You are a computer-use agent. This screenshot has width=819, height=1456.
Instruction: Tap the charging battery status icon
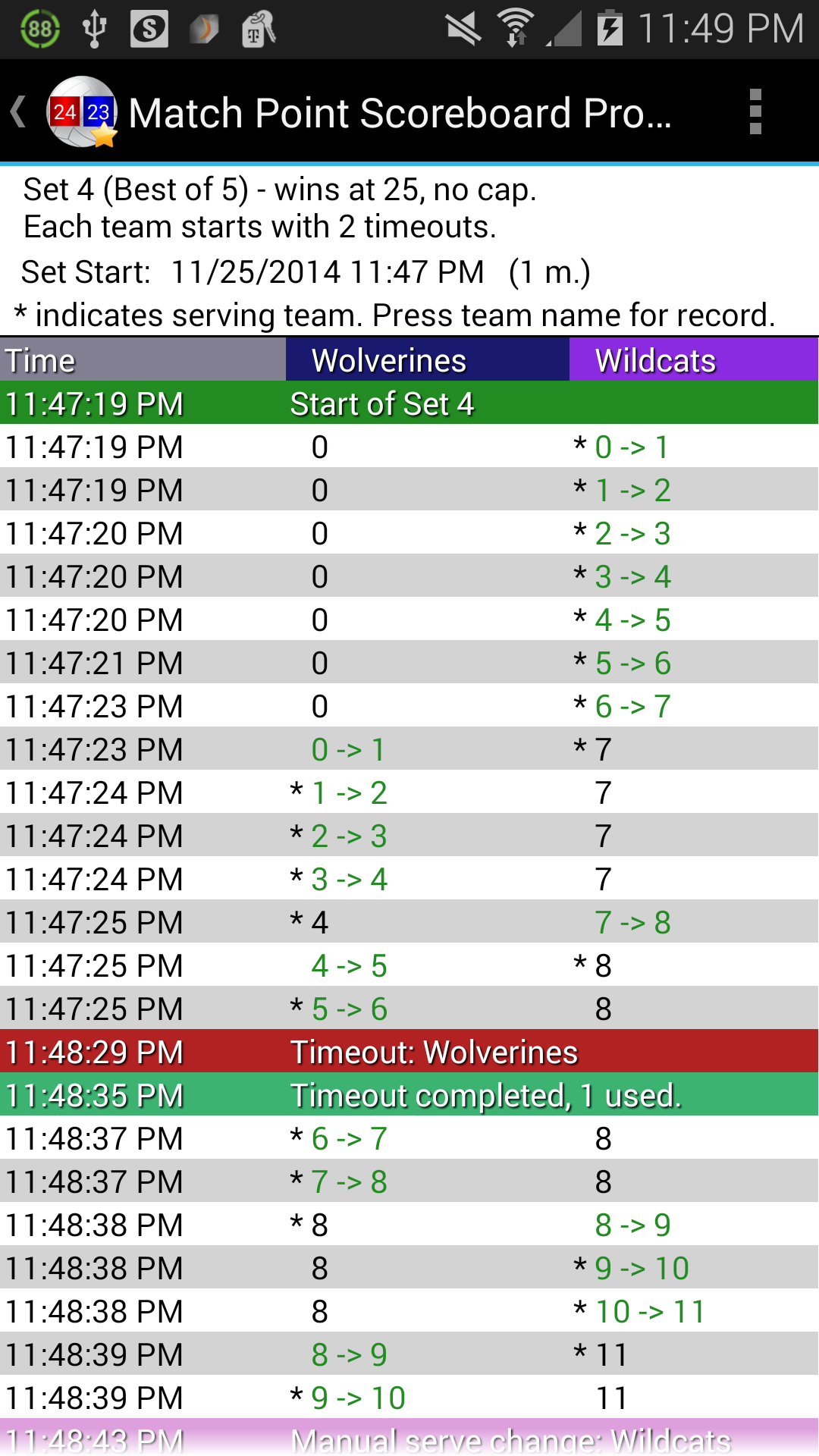tap(611, 27)
